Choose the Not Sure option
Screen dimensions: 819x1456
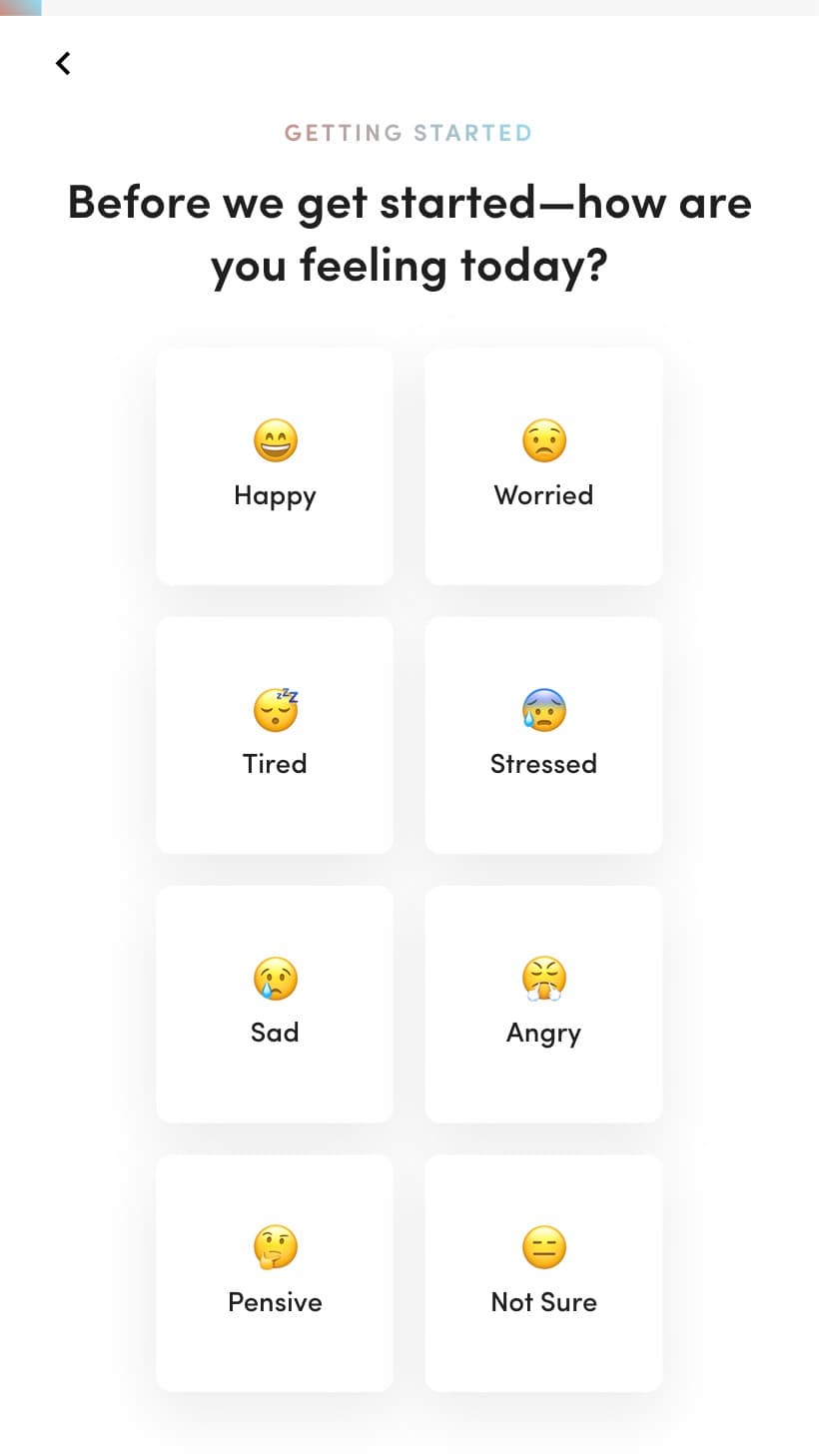[x=543, y=1273]
